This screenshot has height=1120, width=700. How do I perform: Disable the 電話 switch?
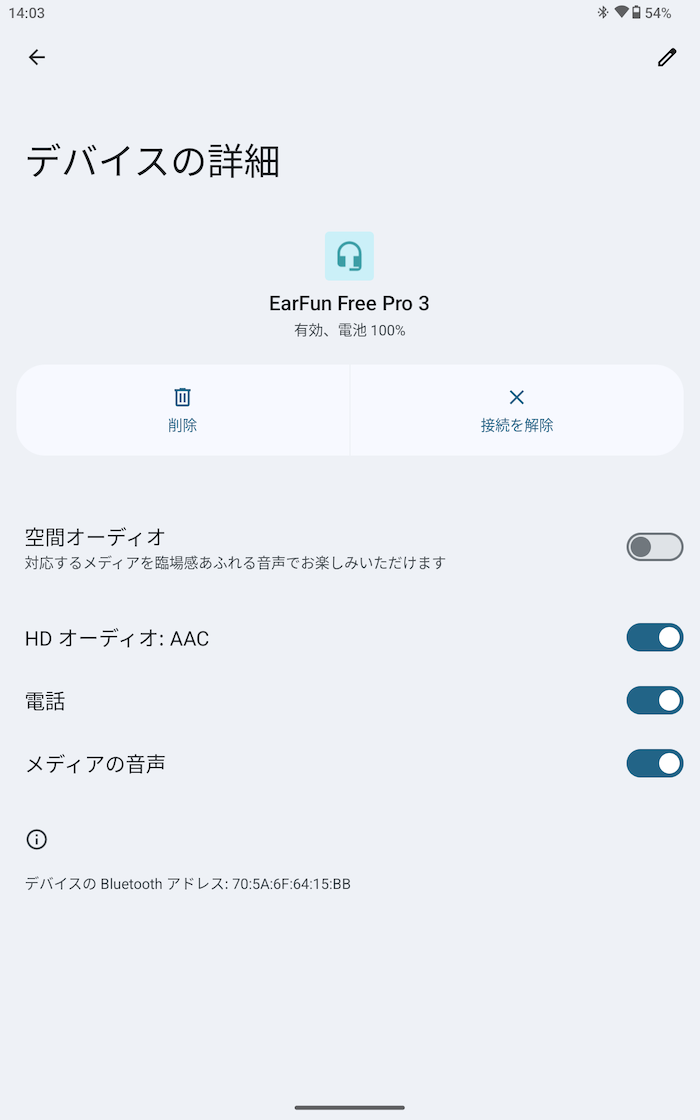654,701
